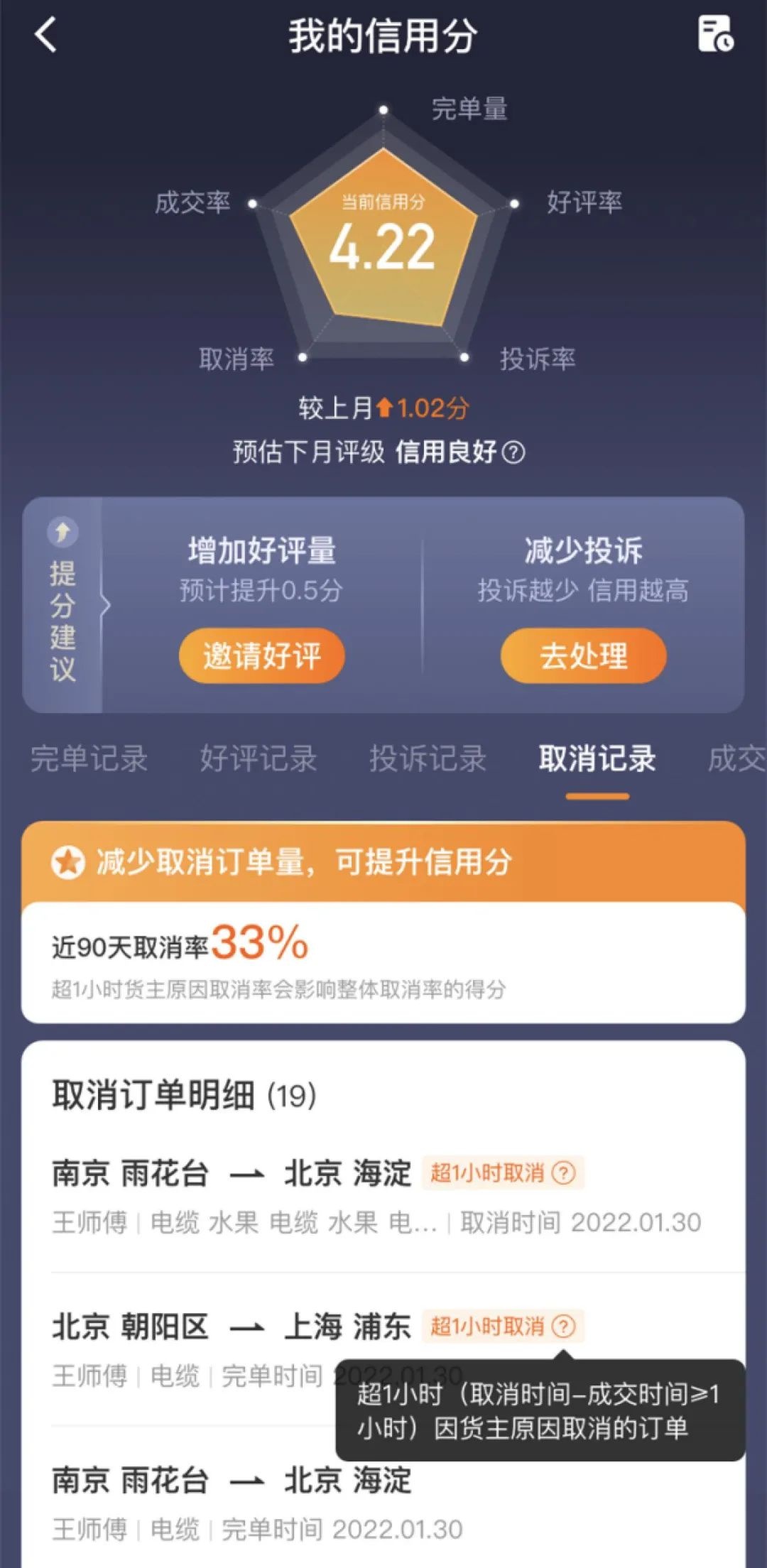Switch to 投诉记录 tab

click(428, 758)
